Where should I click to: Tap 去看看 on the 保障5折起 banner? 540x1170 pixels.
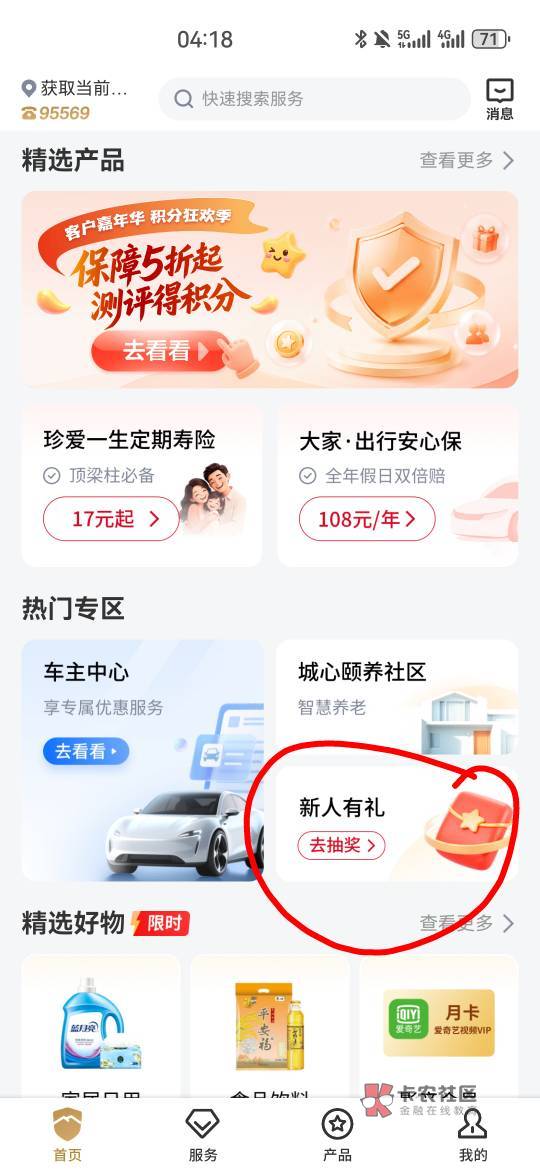(x=159, y=351)
